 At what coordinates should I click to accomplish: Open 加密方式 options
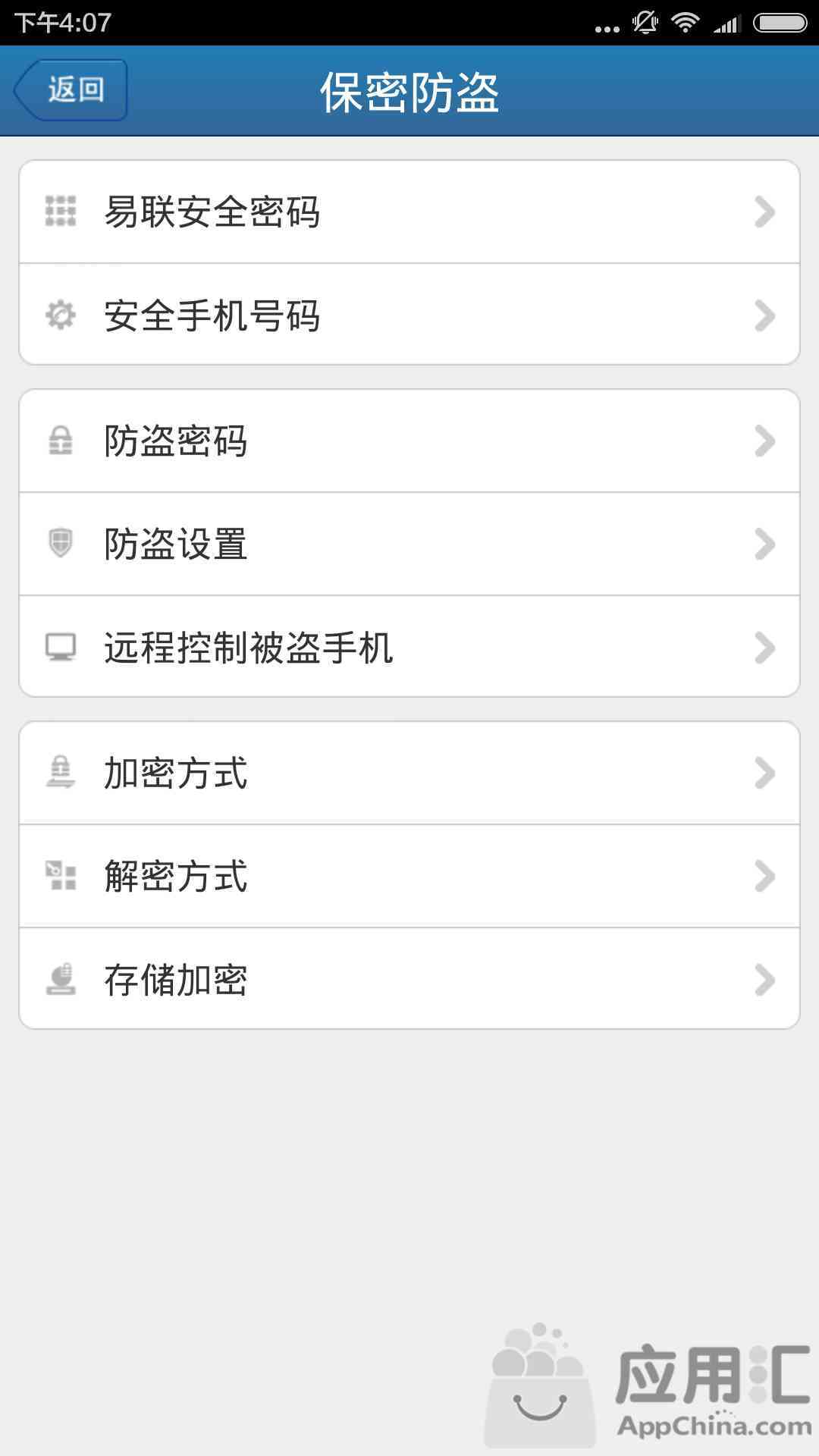(409, 773)
